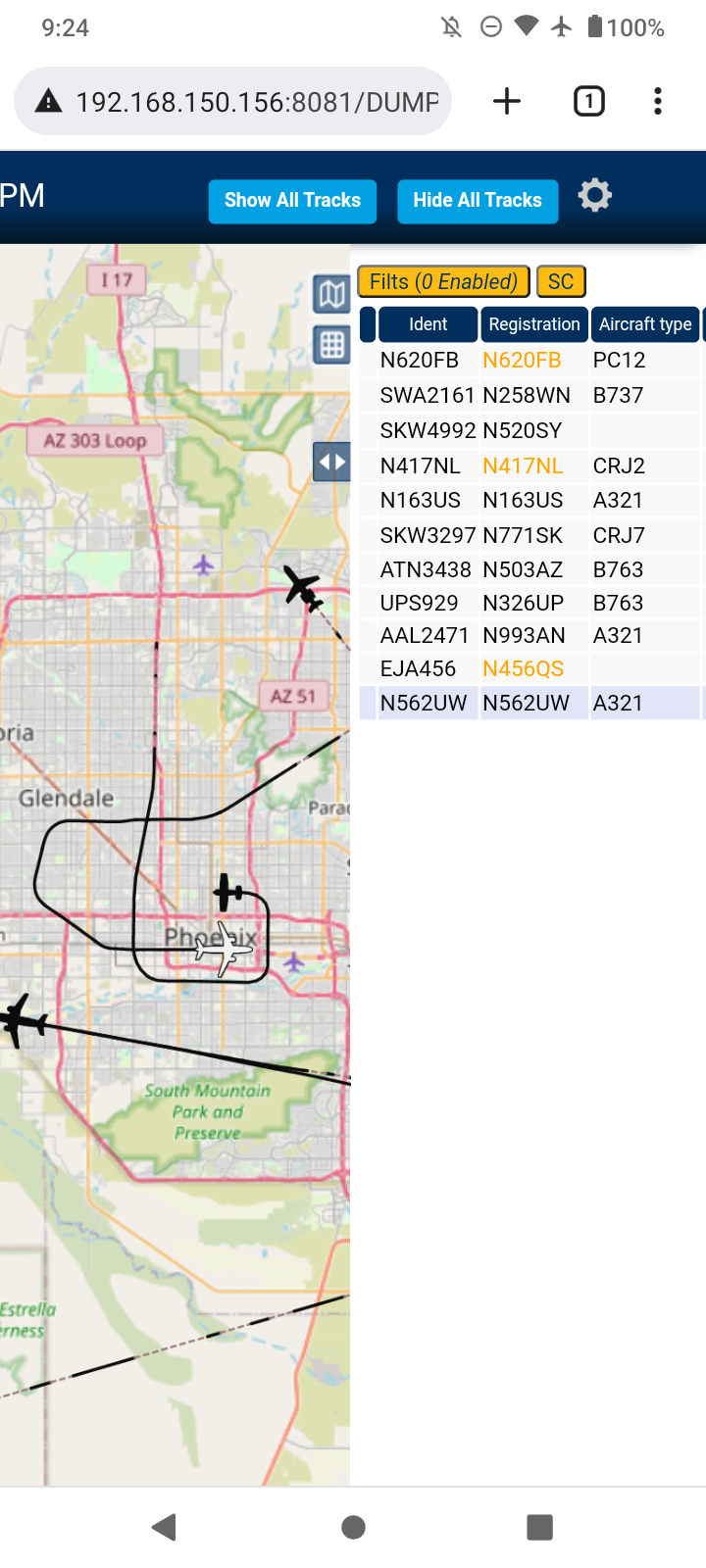Viewport: 706px width, 1568px height.
Task: Sort by Aircraft type column
Action: tap(645, 324)
